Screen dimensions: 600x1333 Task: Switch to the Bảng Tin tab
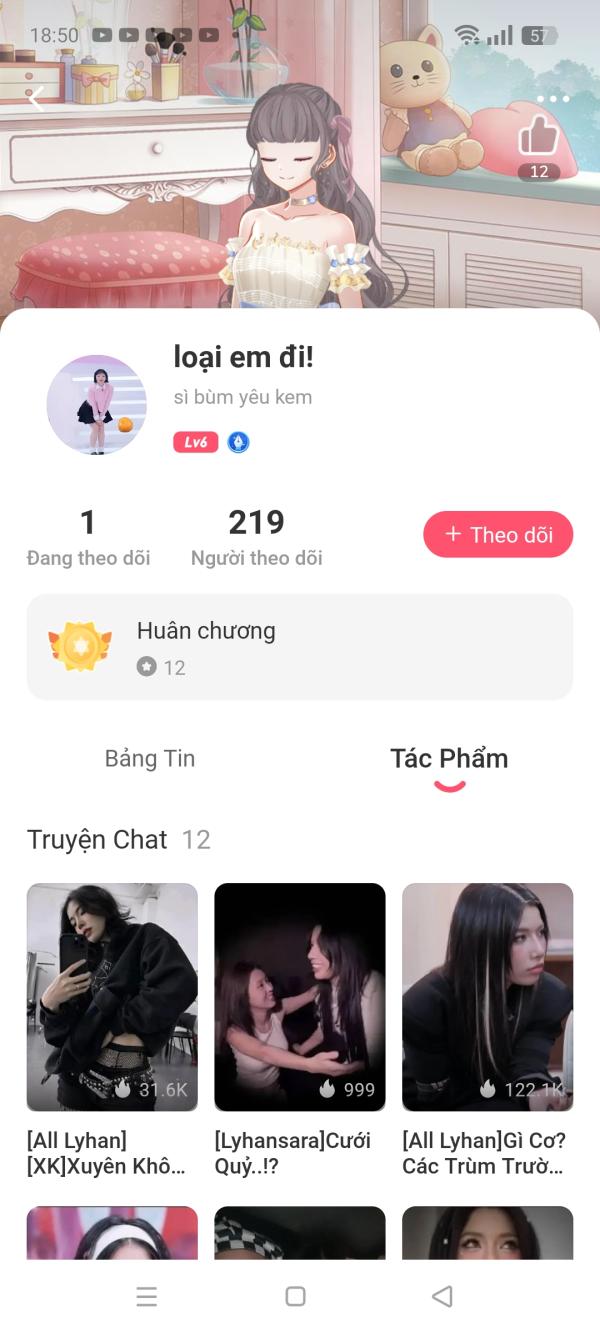click(150, 758)
